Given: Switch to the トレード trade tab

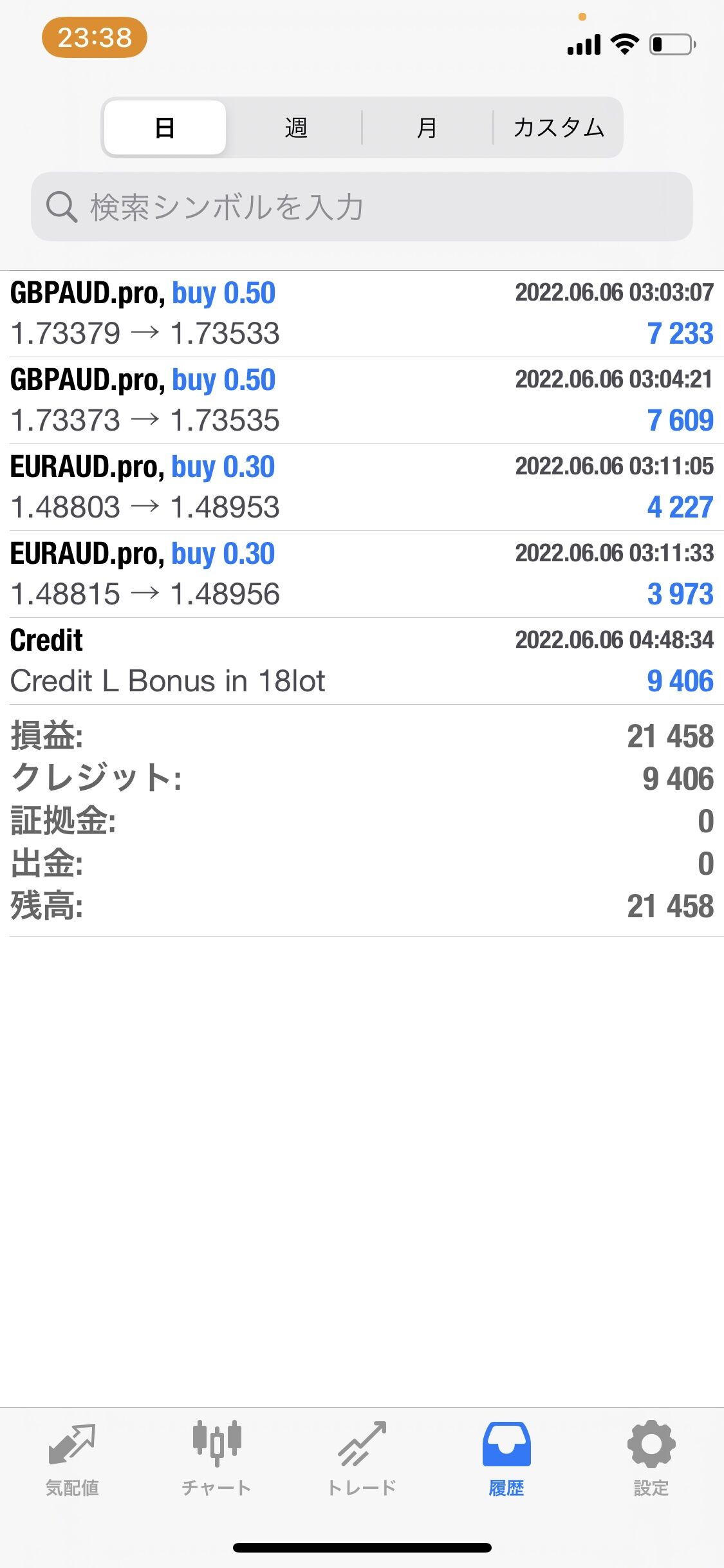Looking at the screenshot, I should [x=362, y=1459].
